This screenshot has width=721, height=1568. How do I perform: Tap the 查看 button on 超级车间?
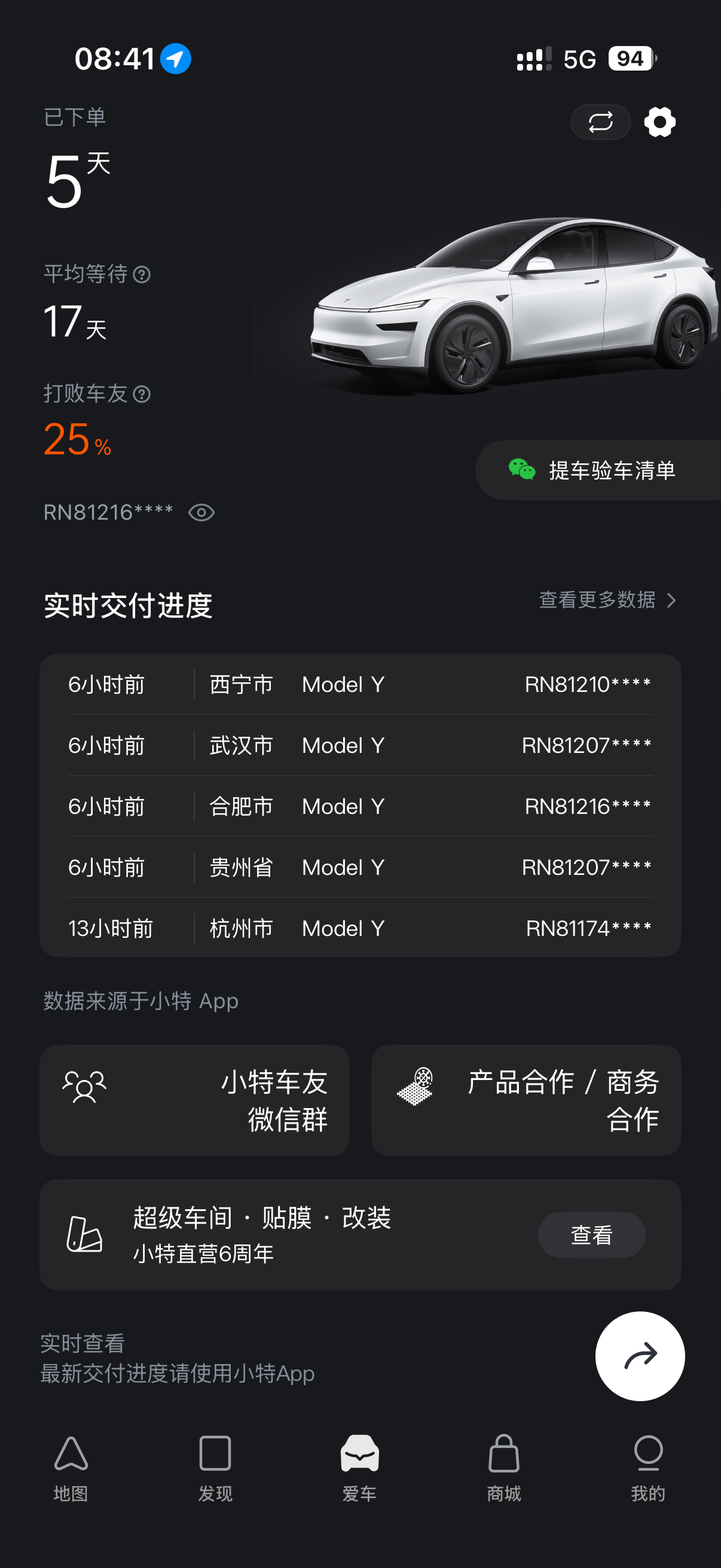591,1234
